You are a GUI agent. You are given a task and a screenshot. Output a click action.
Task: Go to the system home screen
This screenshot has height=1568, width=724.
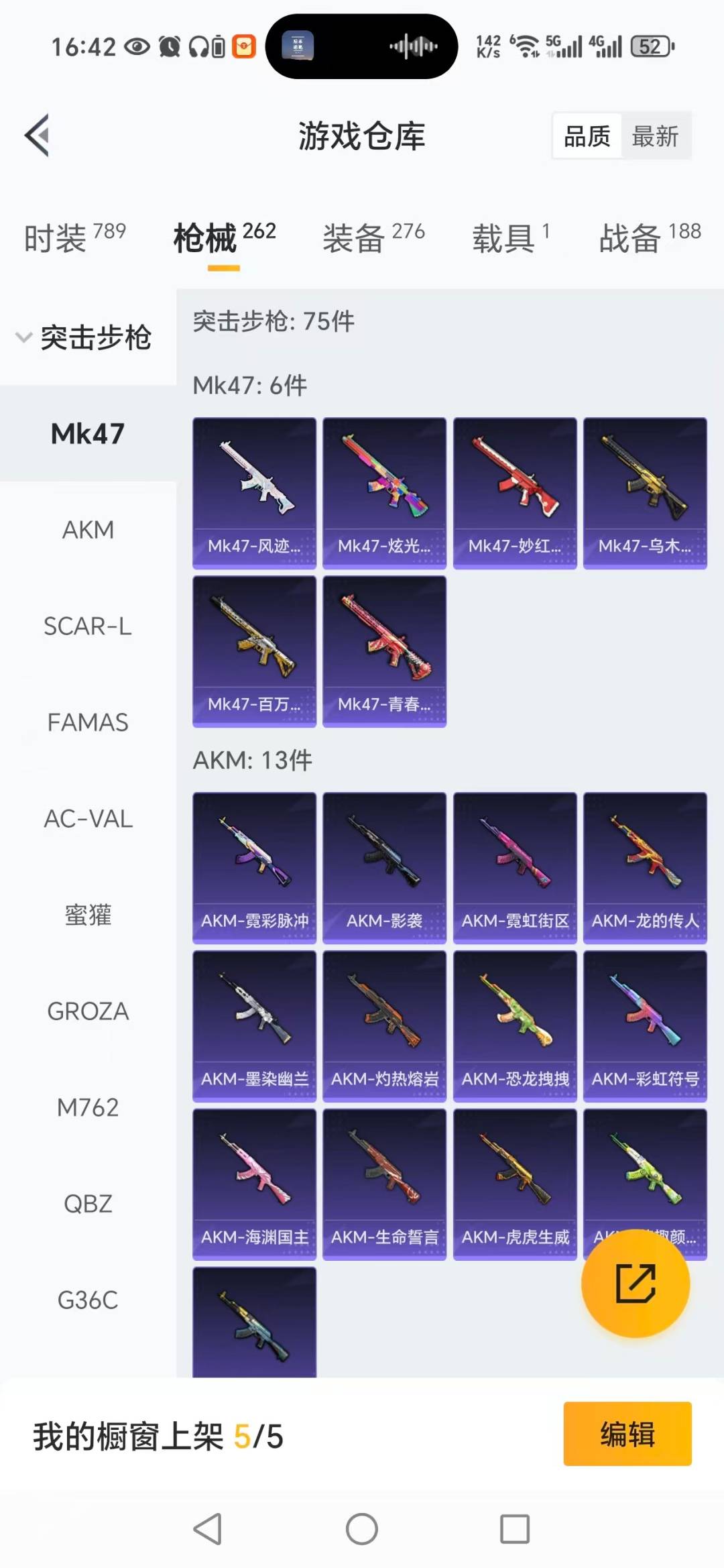click(362, 1529)
